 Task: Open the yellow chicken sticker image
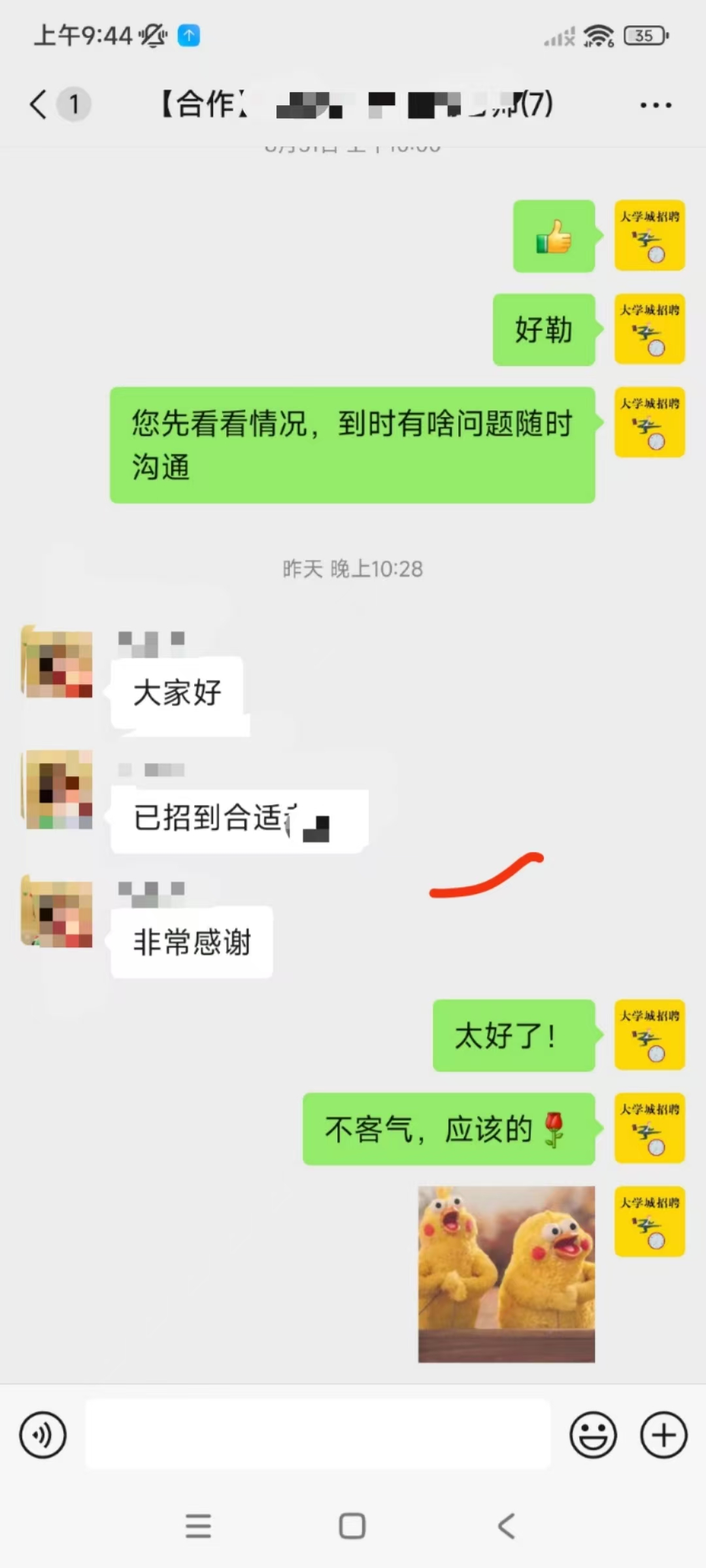[x=507, y=1273]
